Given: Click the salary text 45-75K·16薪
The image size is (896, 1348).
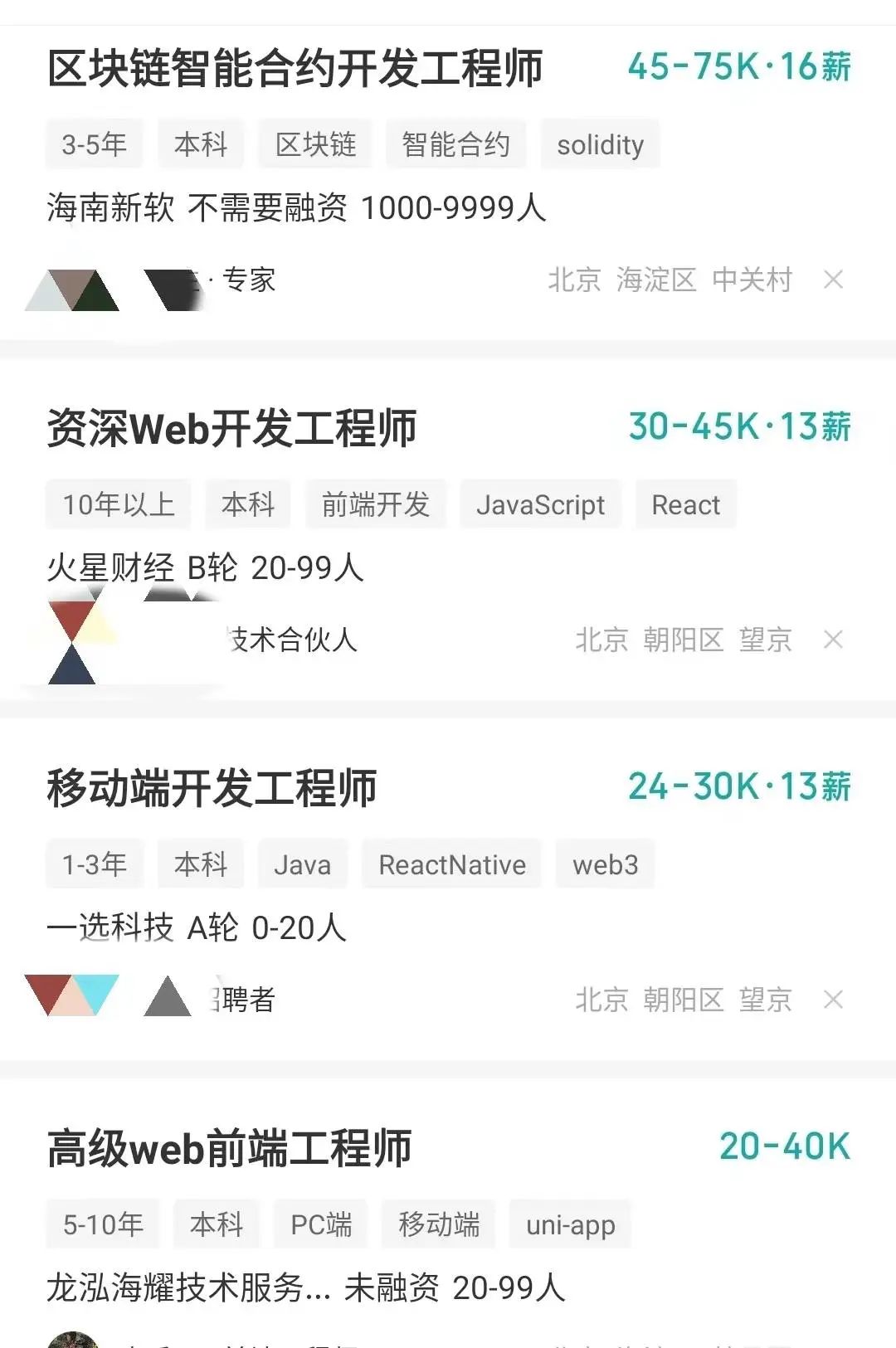Looking at the screenshot, I should tap(738, 68).
